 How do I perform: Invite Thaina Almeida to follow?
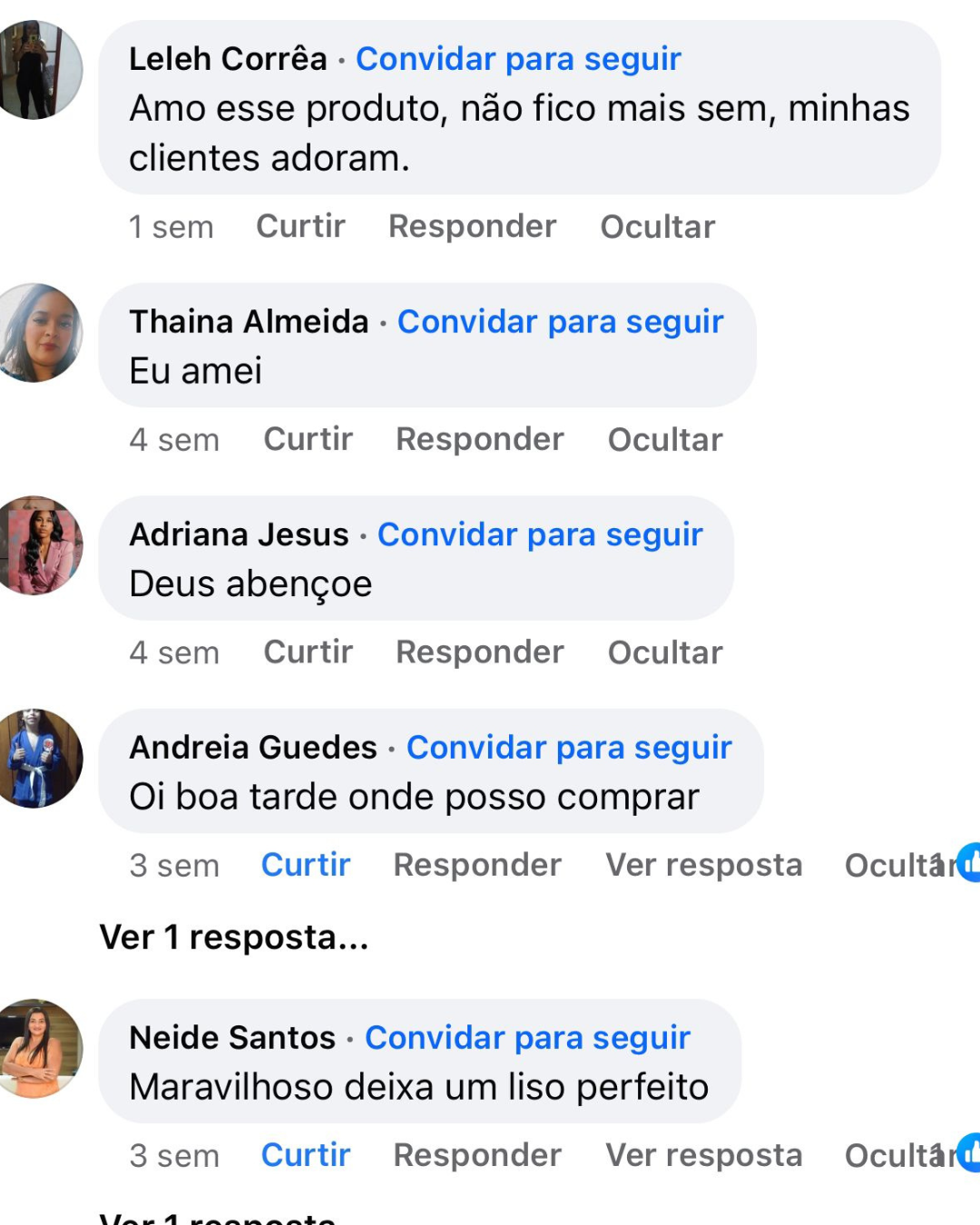560,322
